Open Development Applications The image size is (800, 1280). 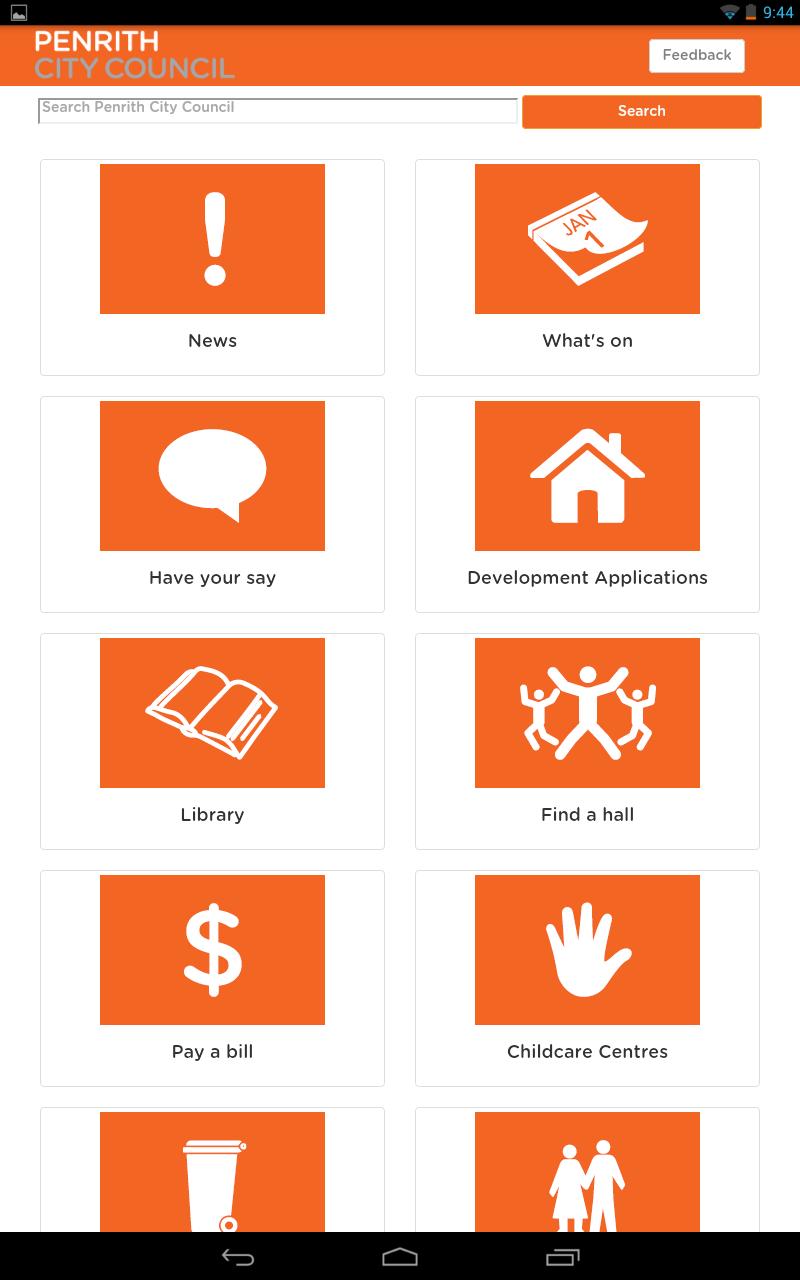(x=587, y=504)
